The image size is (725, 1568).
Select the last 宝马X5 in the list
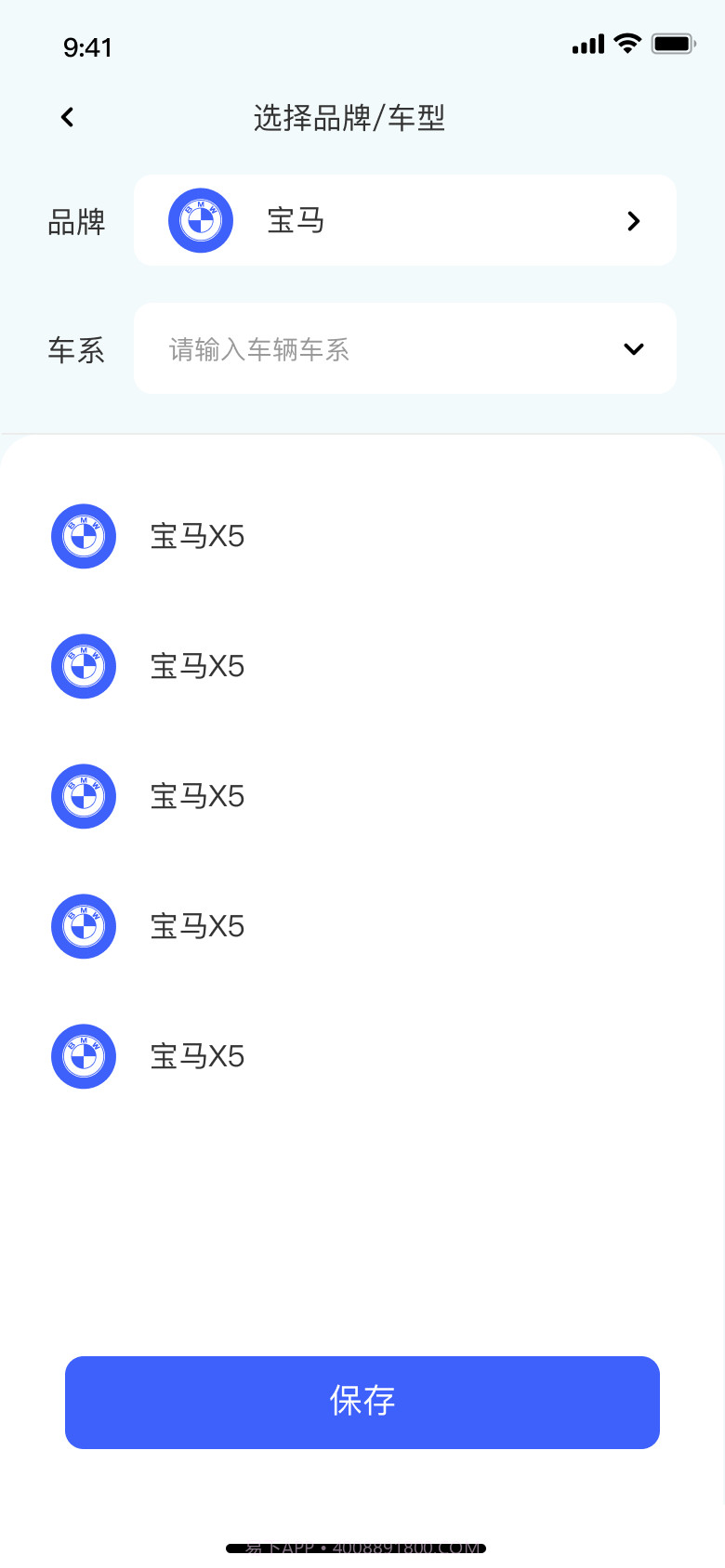click(x=197, y=1056)
